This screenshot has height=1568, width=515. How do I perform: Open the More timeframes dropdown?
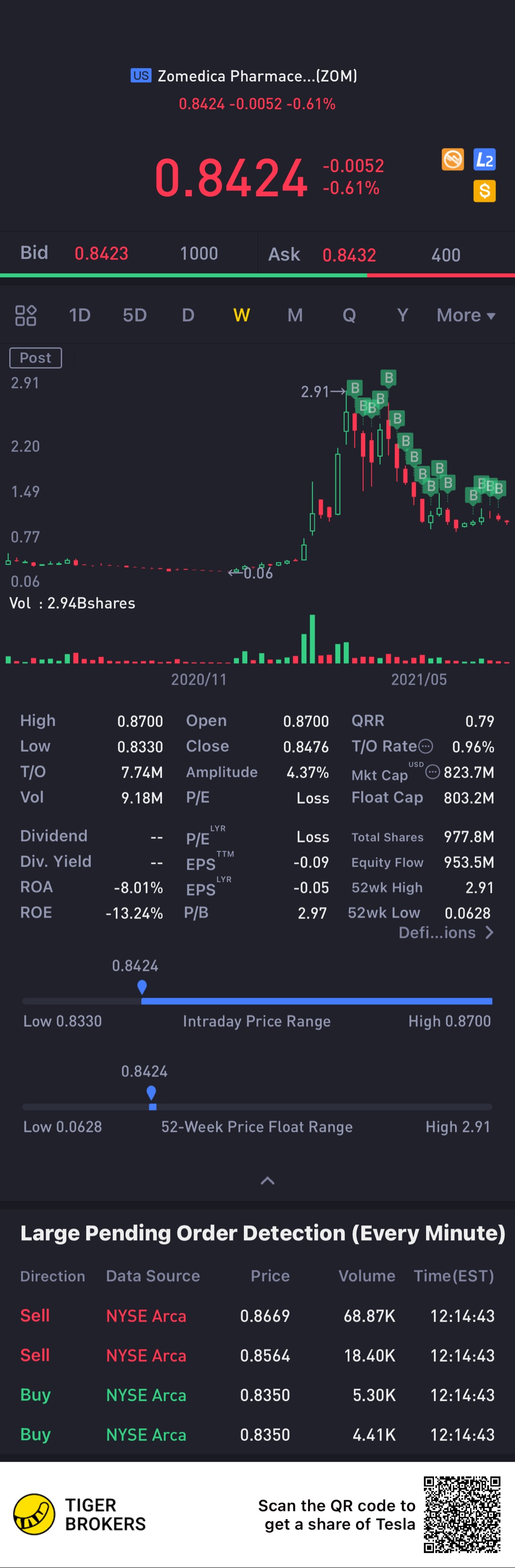466,315
